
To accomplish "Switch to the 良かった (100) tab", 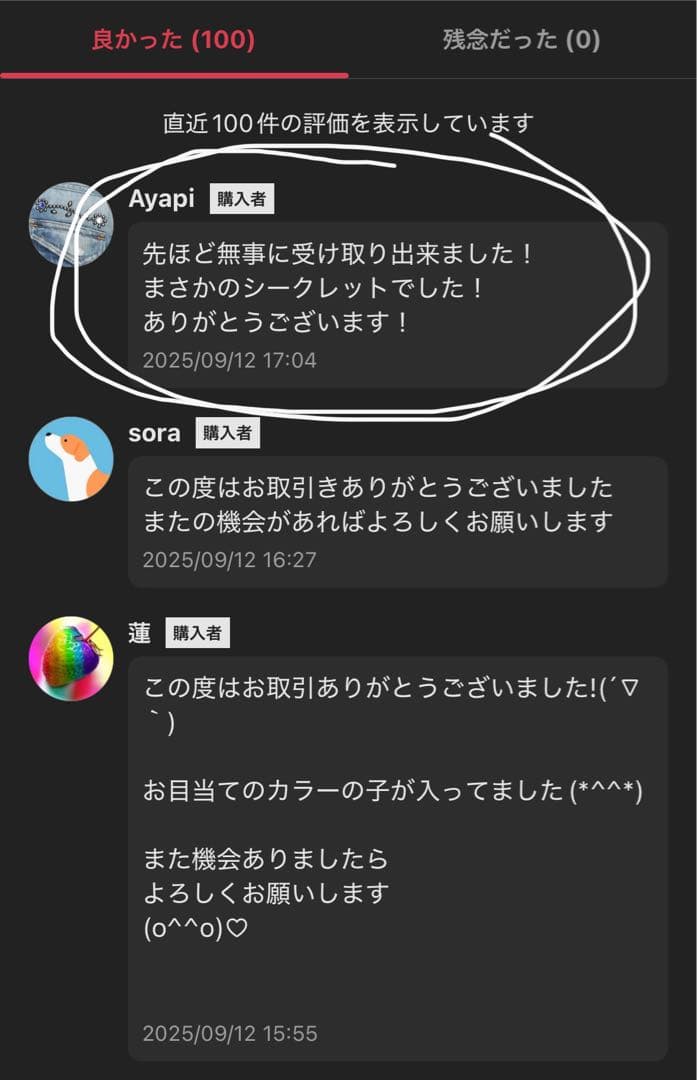I will [173, 40].
